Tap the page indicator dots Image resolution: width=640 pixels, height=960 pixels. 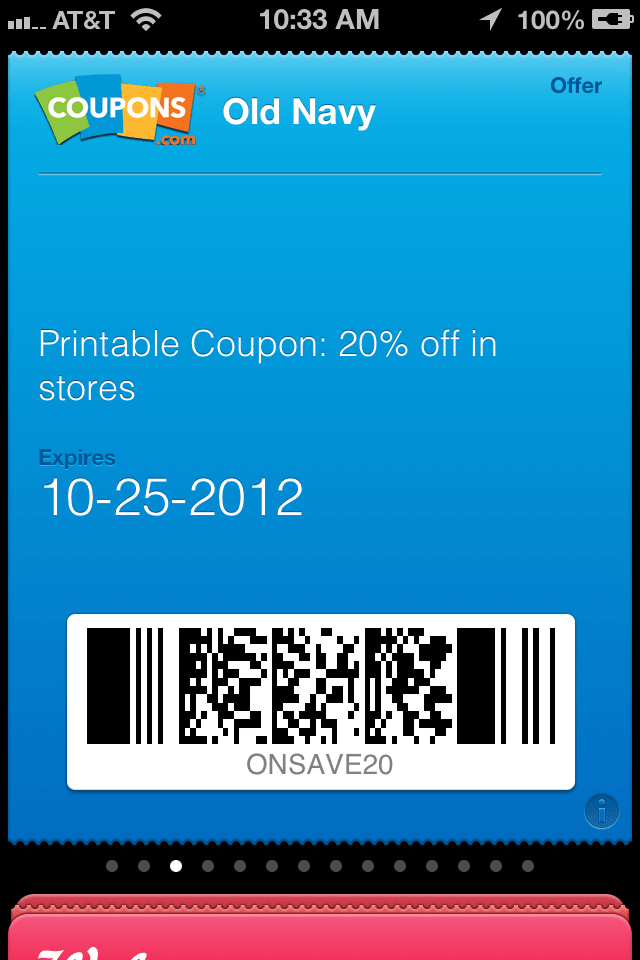coord(320,866)
